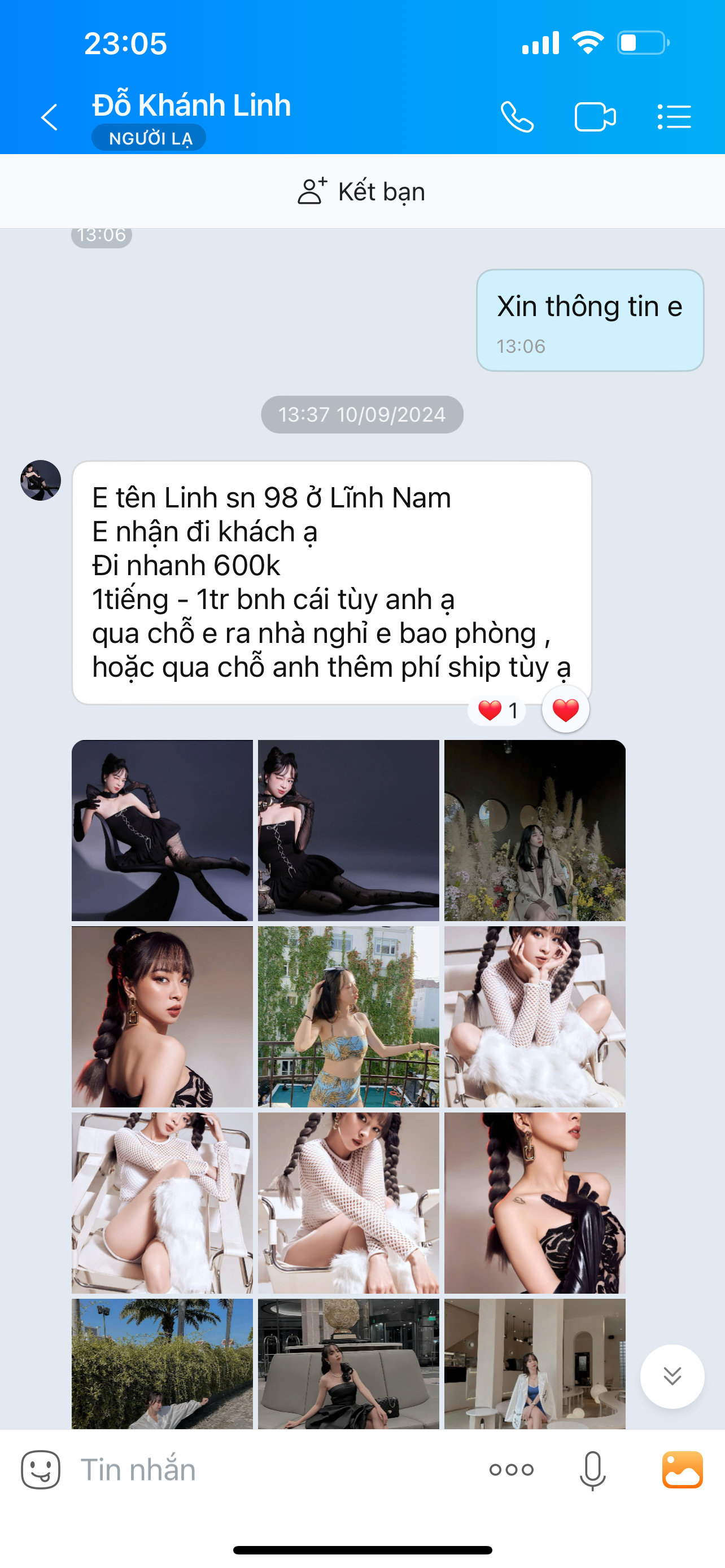The height and width of the screenshot is (1568, 725).
Task: Jump to the latest messages
Action: [672, 1376]
